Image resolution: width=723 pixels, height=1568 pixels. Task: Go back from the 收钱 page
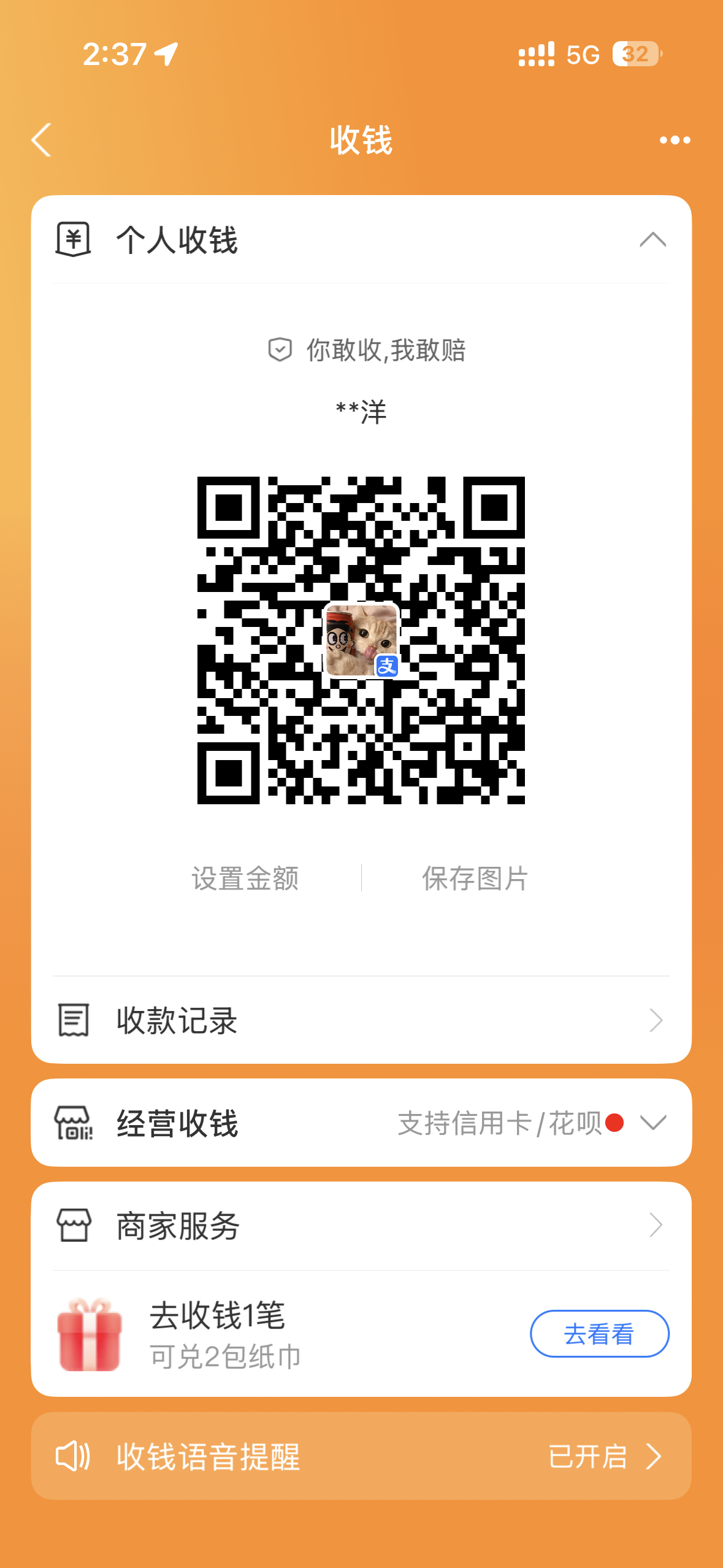pyautogui.click(x=42, y=140)
